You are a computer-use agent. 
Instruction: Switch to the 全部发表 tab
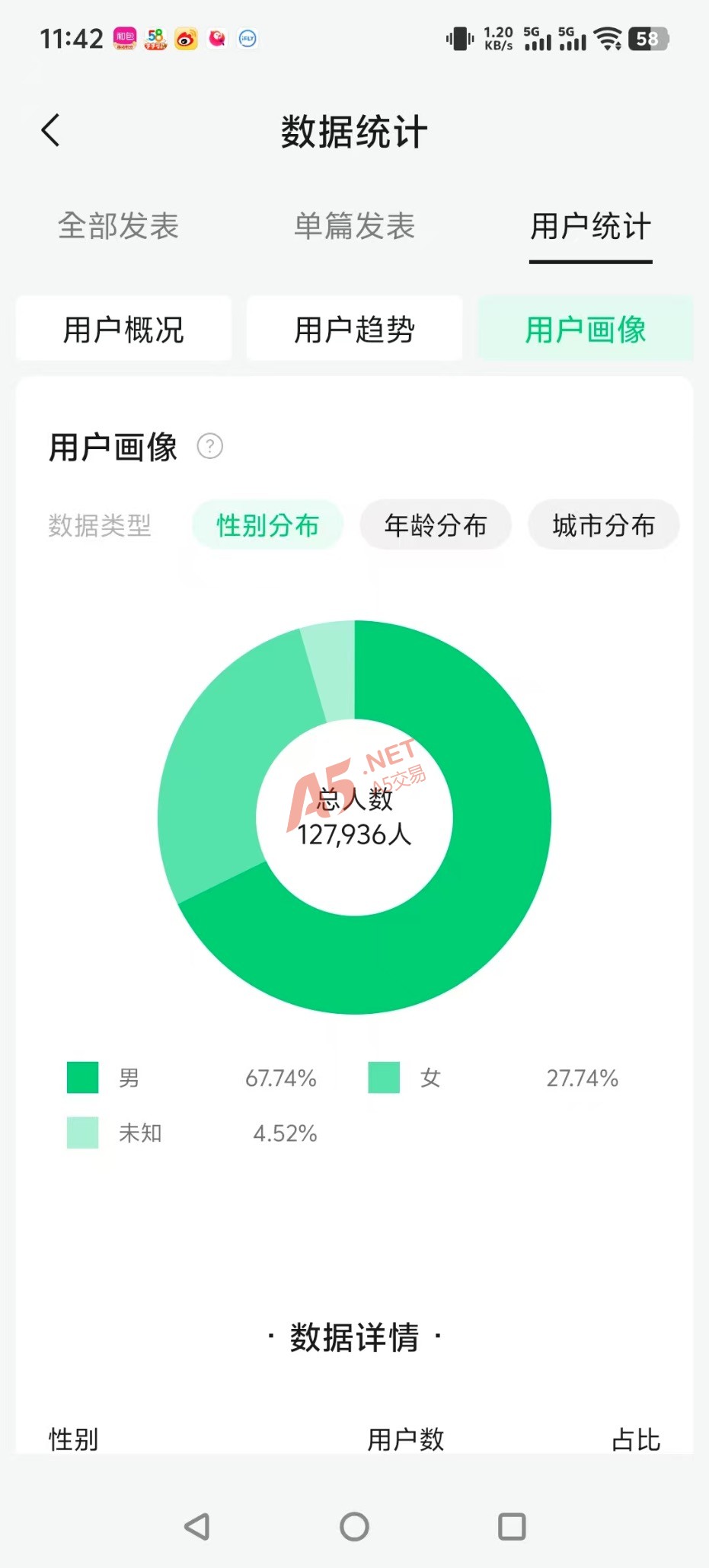[x=119, y=226]
